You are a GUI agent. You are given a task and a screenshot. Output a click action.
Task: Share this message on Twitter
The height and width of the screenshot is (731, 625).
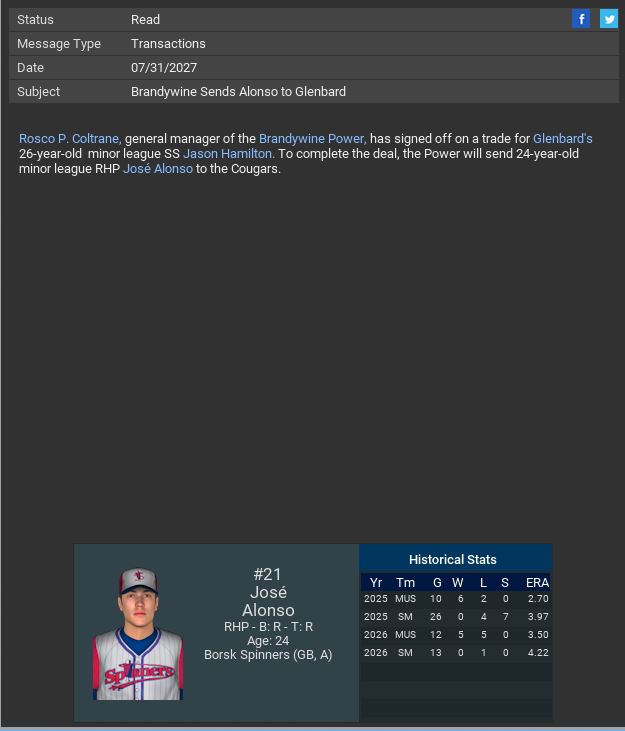tap(608, 19)
